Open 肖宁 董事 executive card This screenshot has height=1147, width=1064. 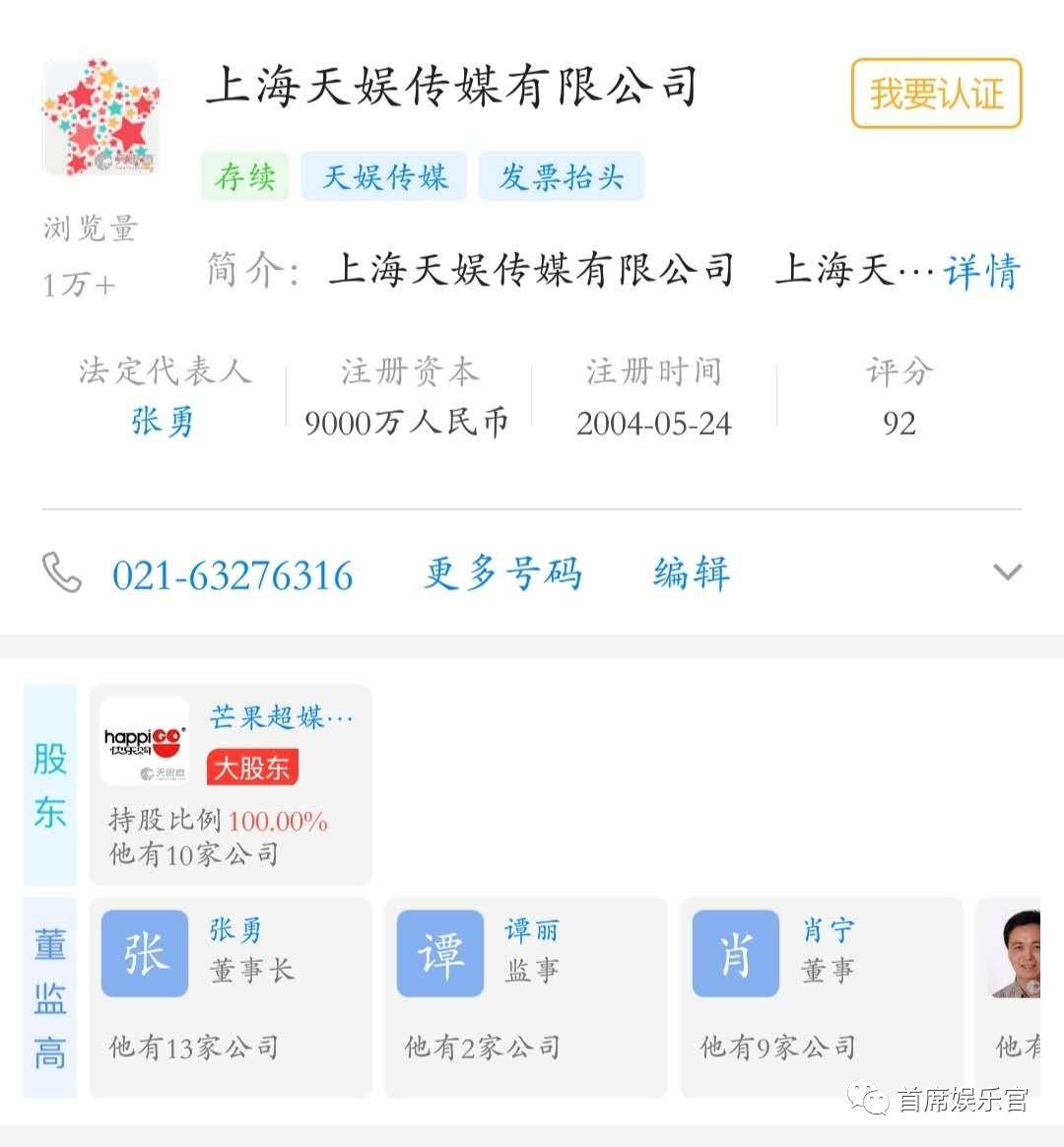pos(822,996)
